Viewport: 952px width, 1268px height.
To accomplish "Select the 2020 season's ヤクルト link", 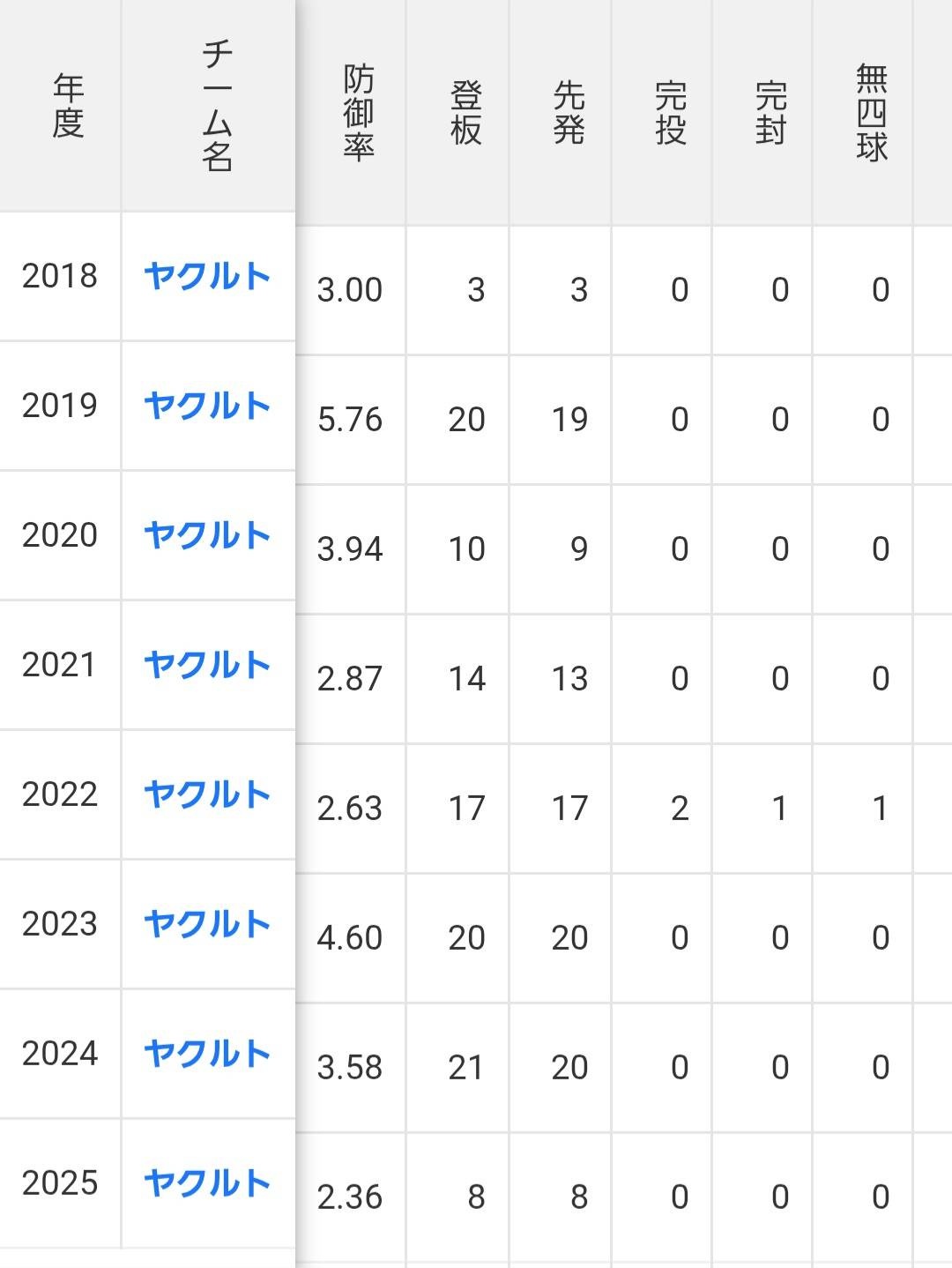I will [x=207, y=535].
